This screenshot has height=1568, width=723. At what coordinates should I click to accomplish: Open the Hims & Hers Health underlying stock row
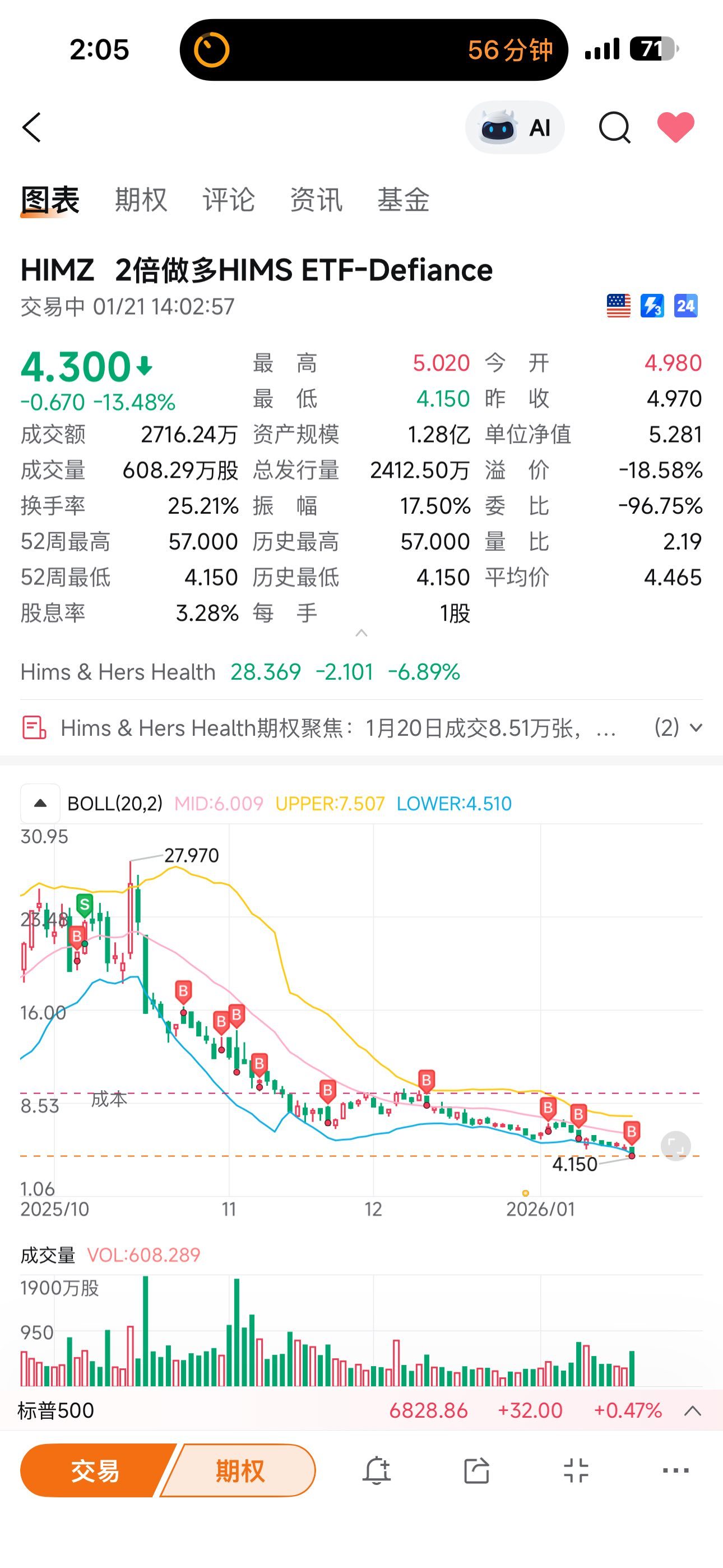tap(240, 672)
